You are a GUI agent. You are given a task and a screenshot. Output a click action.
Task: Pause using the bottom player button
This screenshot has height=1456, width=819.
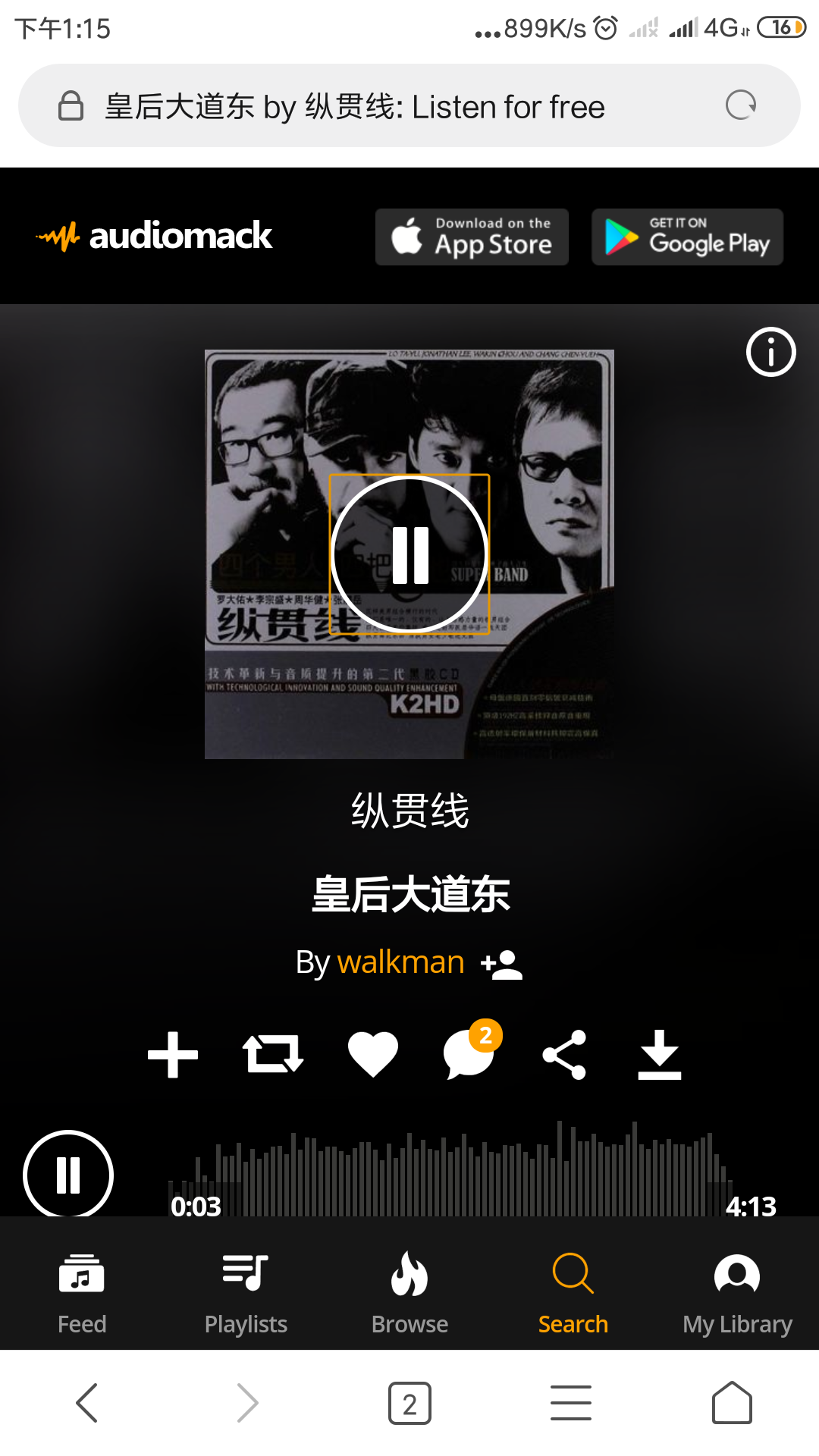[68, 1175]
